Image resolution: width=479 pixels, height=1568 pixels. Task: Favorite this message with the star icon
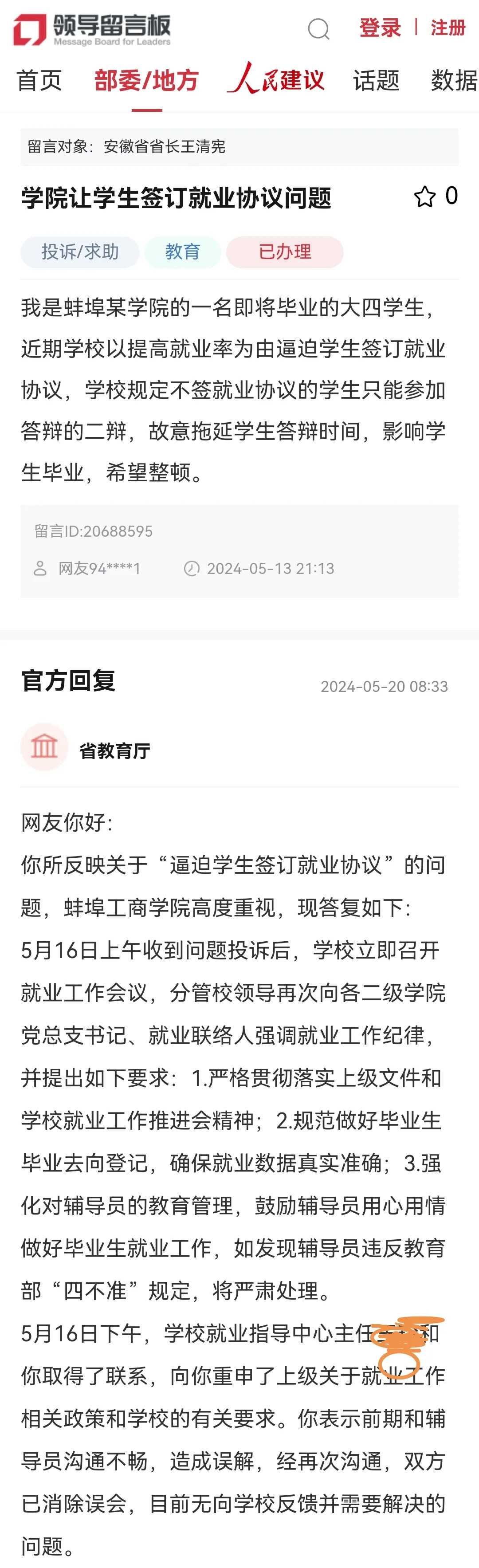coord(425,196)
